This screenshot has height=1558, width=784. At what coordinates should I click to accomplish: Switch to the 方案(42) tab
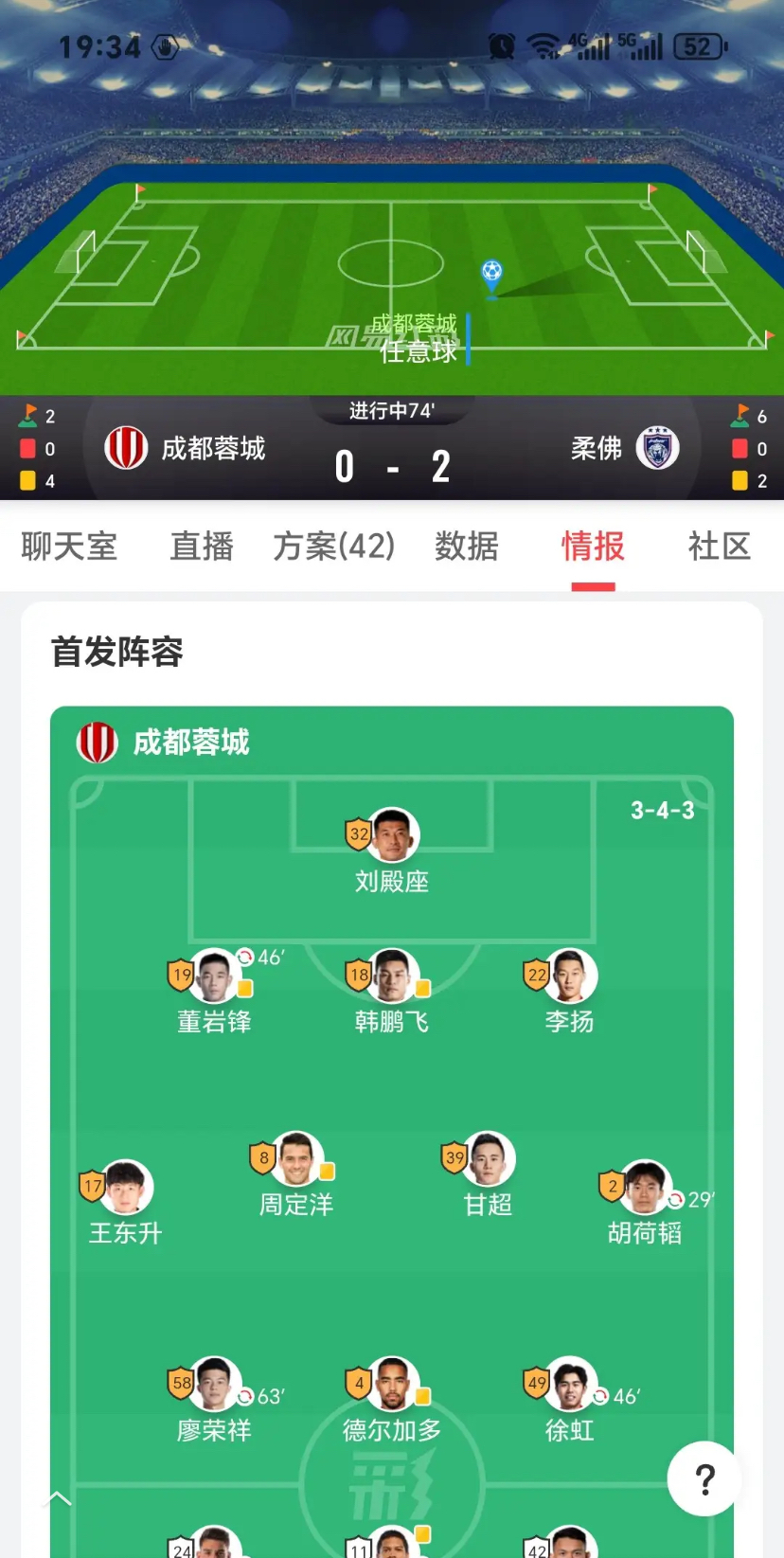click(x=333, y=546)
